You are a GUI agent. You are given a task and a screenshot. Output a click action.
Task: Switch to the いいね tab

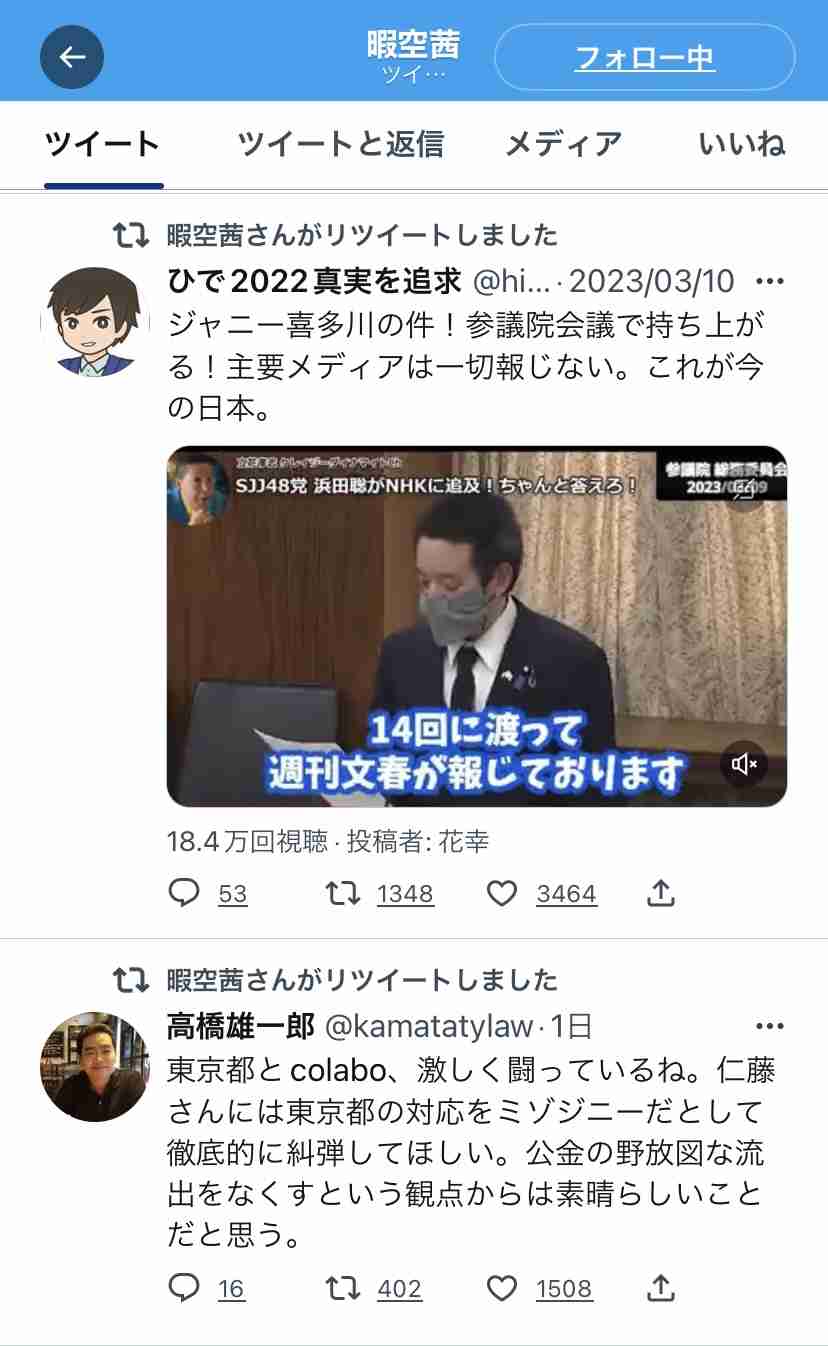click(x=742, y=144)
